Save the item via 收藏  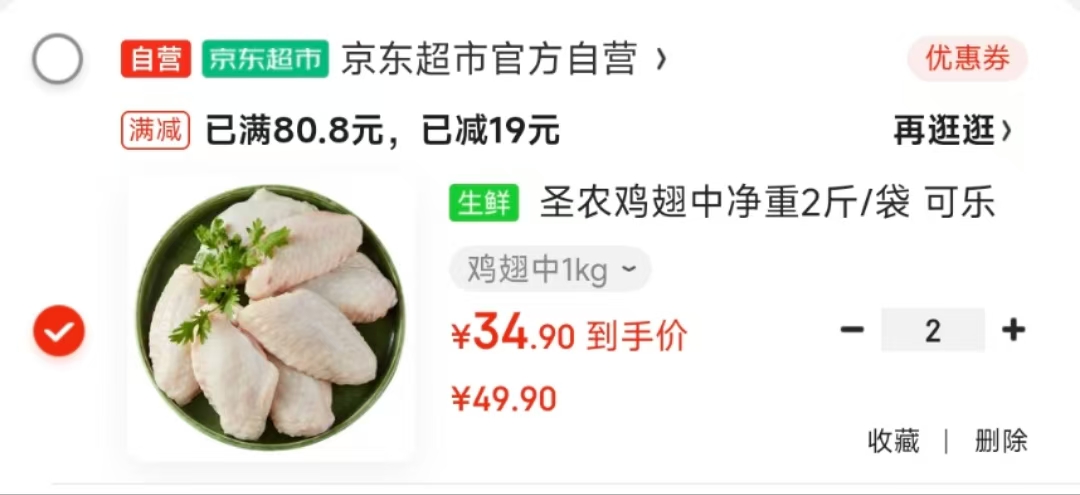[x=893, y=441]
